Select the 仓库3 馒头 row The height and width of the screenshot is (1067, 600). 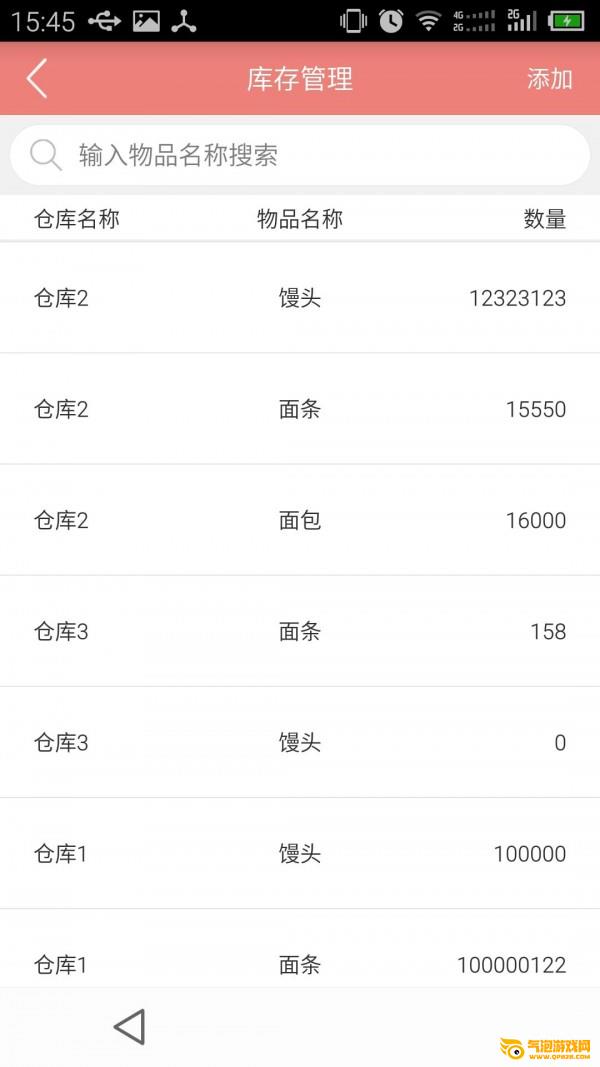(300, 742)
